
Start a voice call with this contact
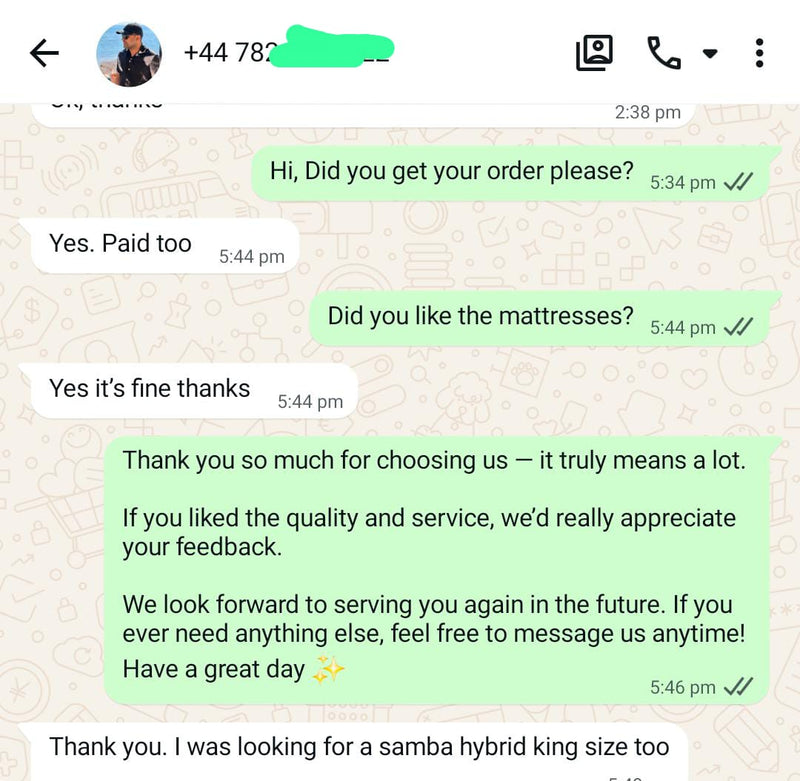point(663,53)
